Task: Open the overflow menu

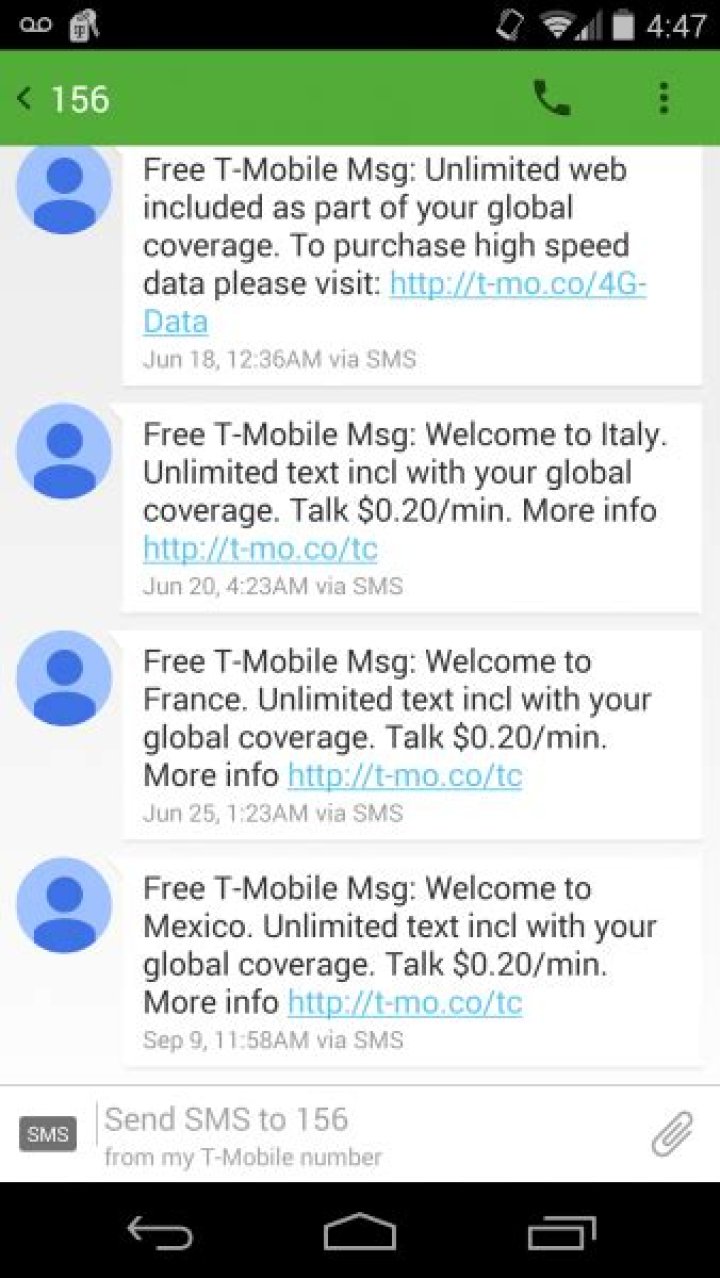Action: pos(664,98)
